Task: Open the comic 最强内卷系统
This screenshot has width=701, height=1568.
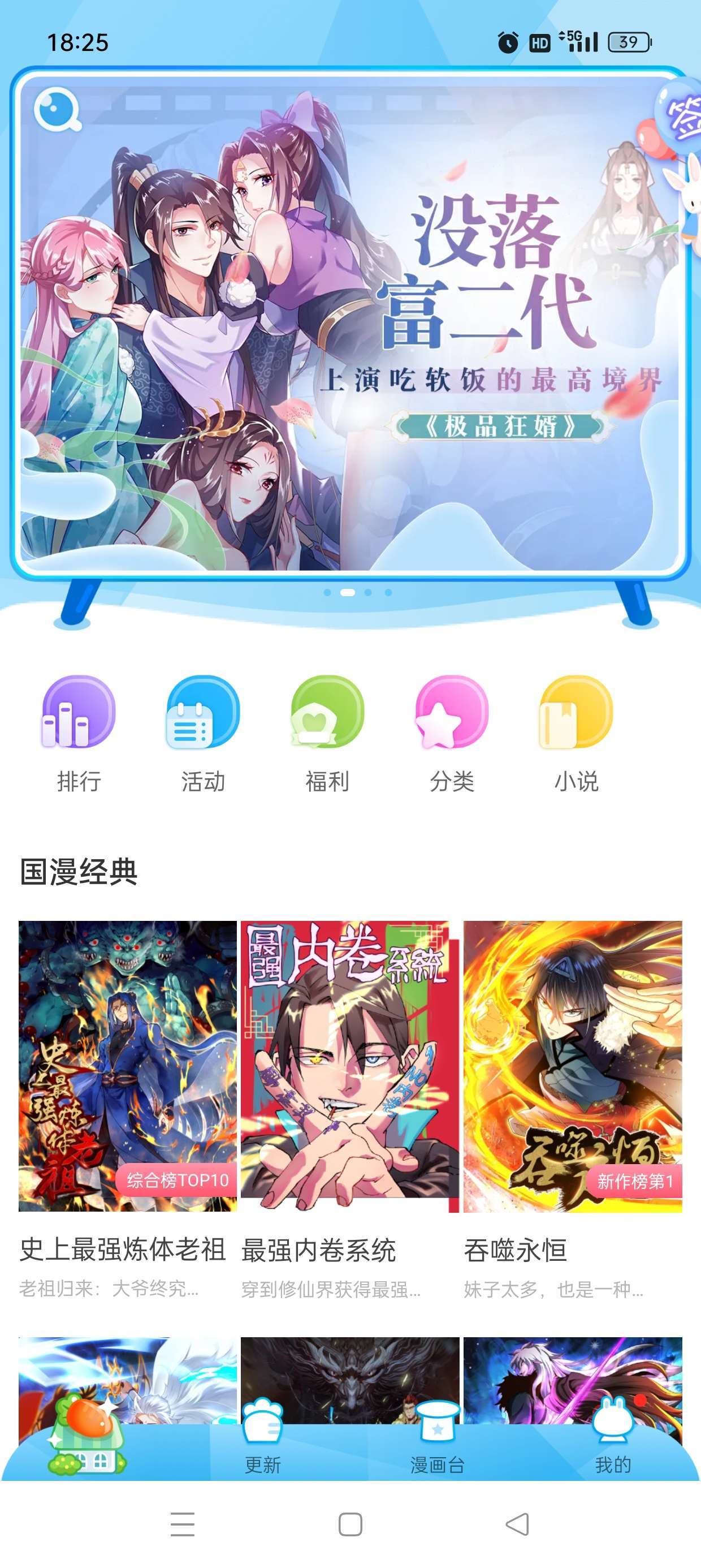Action: coord(350,1065)
